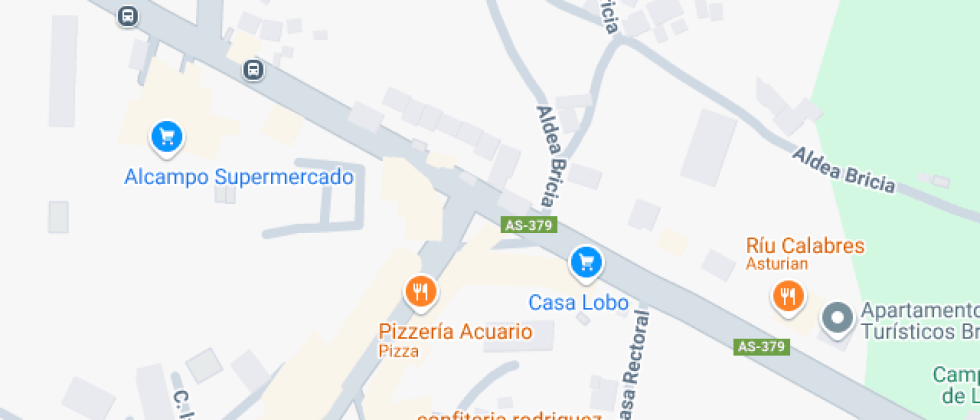The width and height of the screenshot is (980, 420).
Task: Open the bus stop near Alcampo
Action: tap(254, 70)
